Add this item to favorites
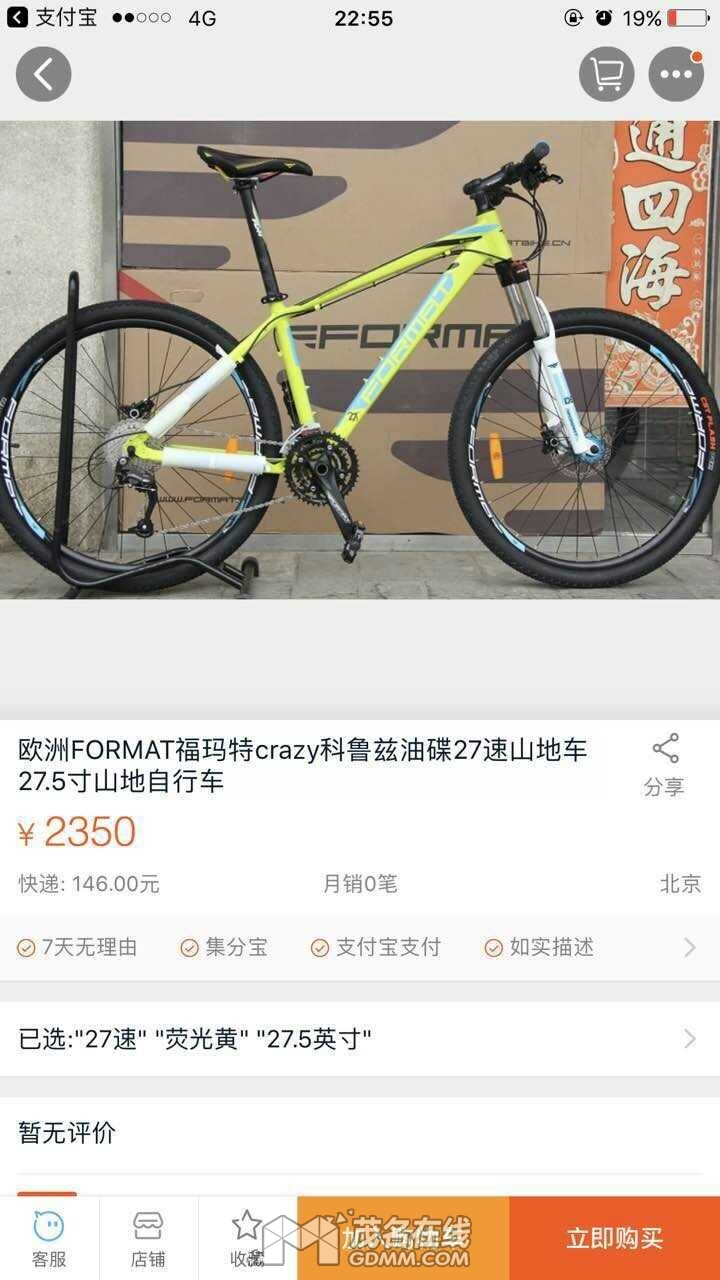This screenshot has width=720, height=1280. coord(247,1238)
